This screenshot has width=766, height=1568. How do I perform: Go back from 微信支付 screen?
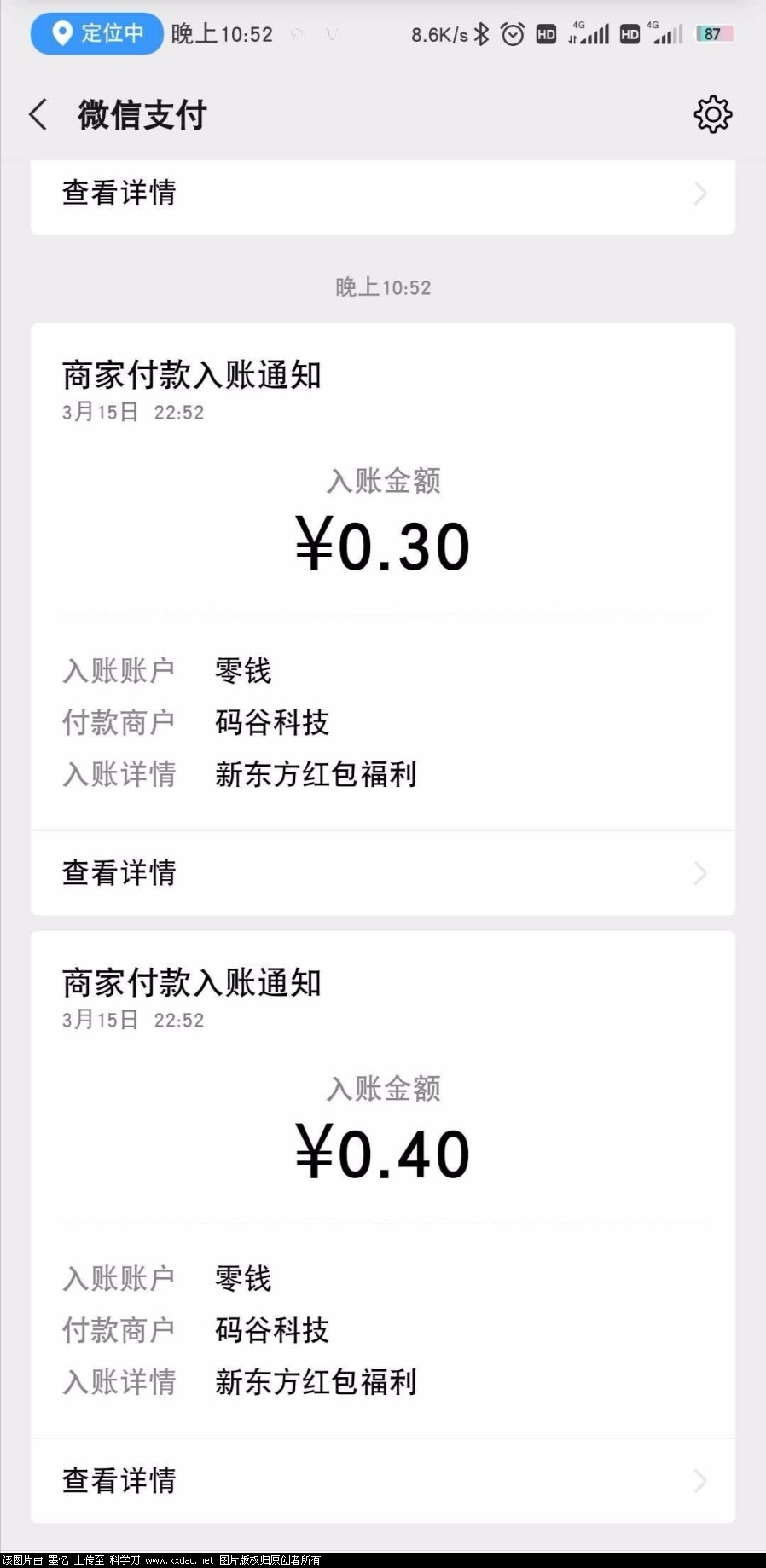[x=38, y=114]
